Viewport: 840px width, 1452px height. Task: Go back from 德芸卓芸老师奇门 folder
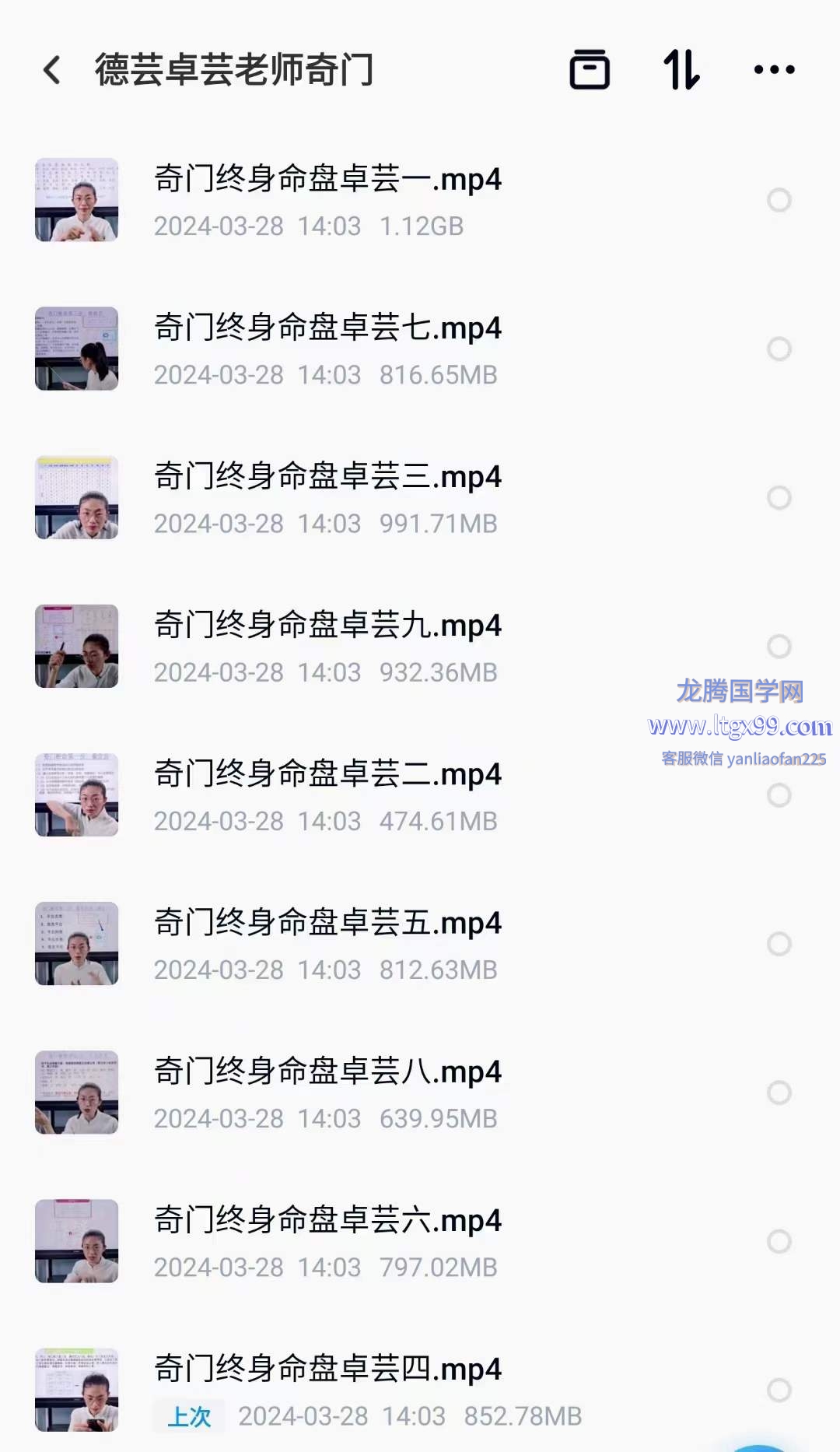click(51, 70)
